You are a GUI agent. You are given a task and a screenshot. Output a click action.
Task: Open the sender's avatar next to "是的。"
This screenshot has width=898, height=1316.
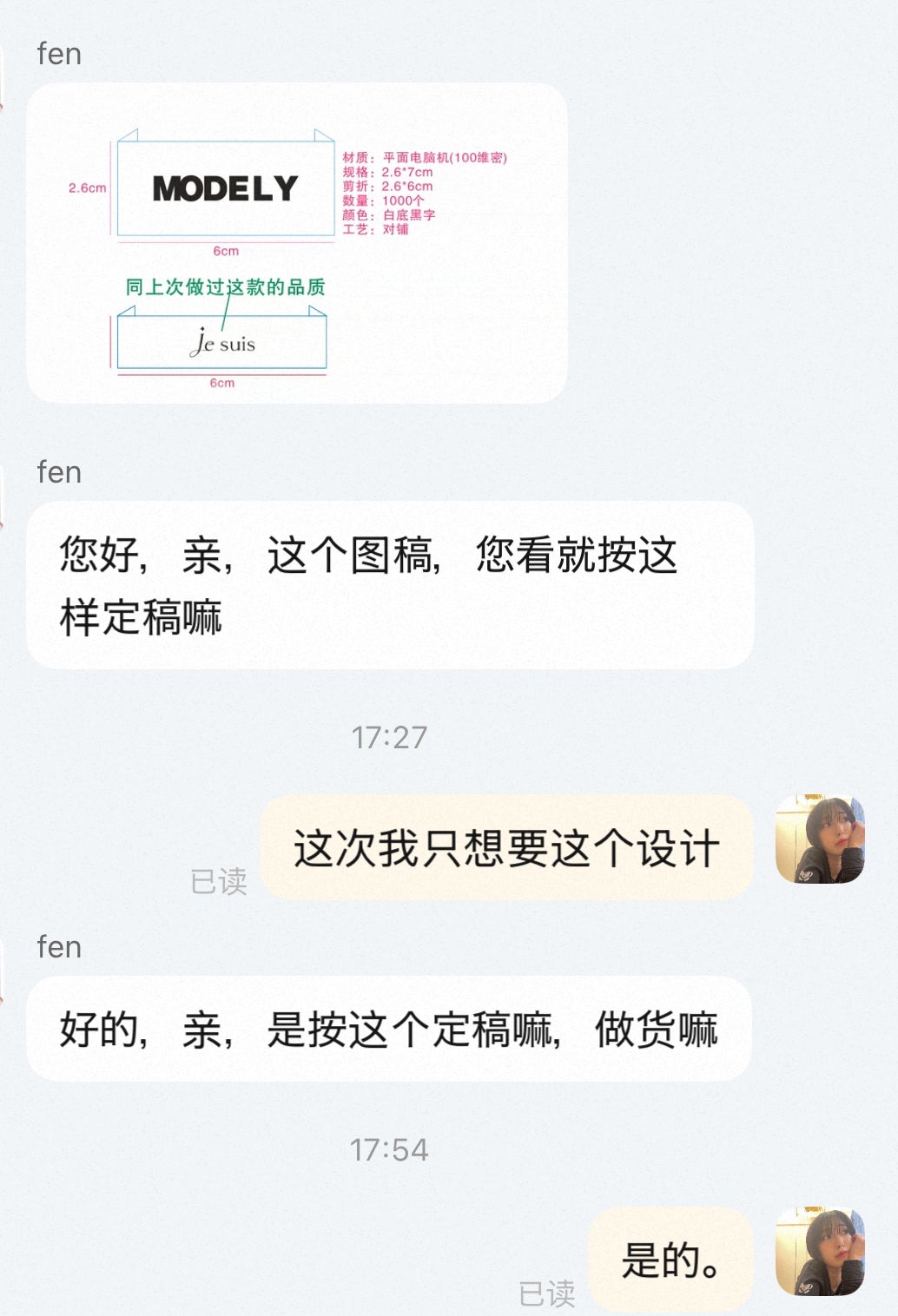820,1251
